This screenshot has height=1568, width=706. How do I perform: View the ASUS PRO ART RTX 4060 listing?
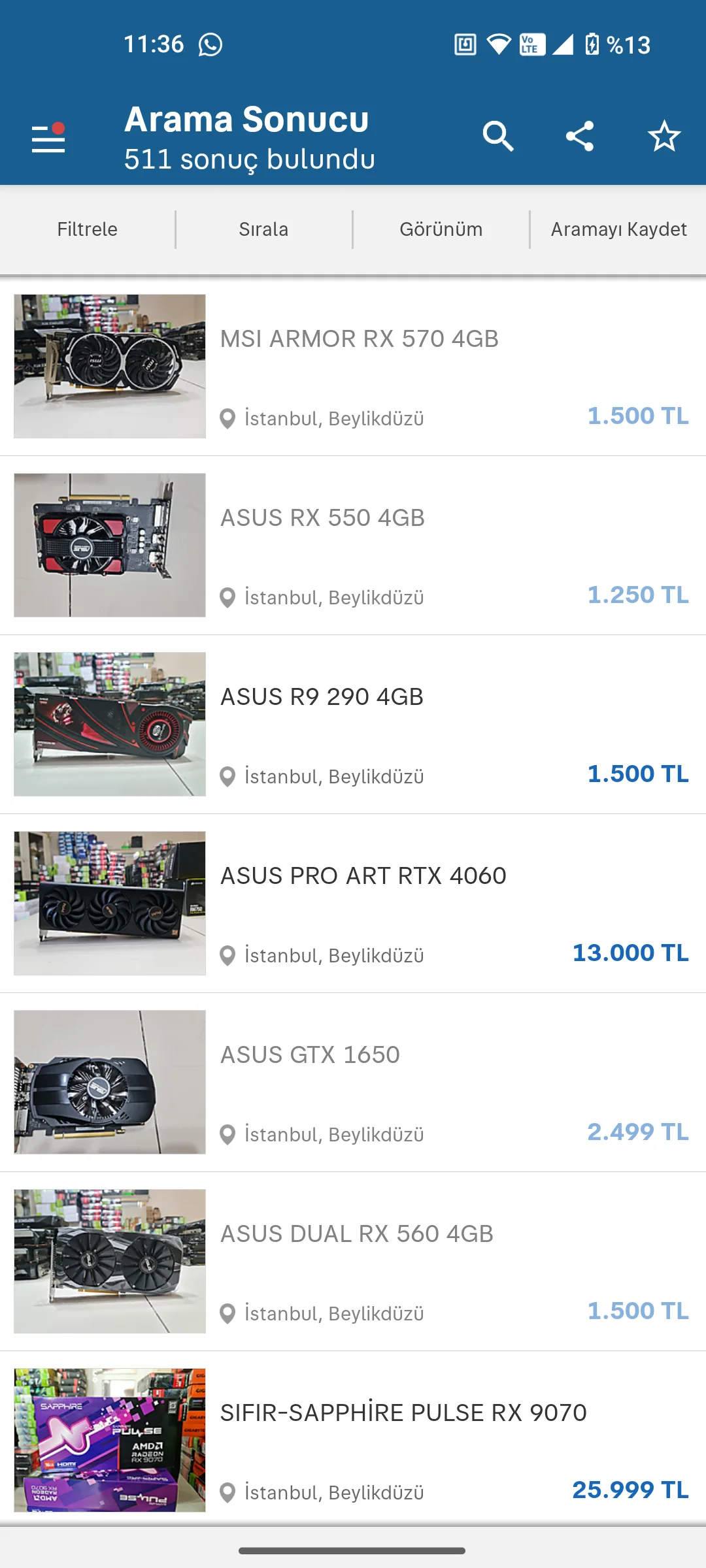pos(363,876)
